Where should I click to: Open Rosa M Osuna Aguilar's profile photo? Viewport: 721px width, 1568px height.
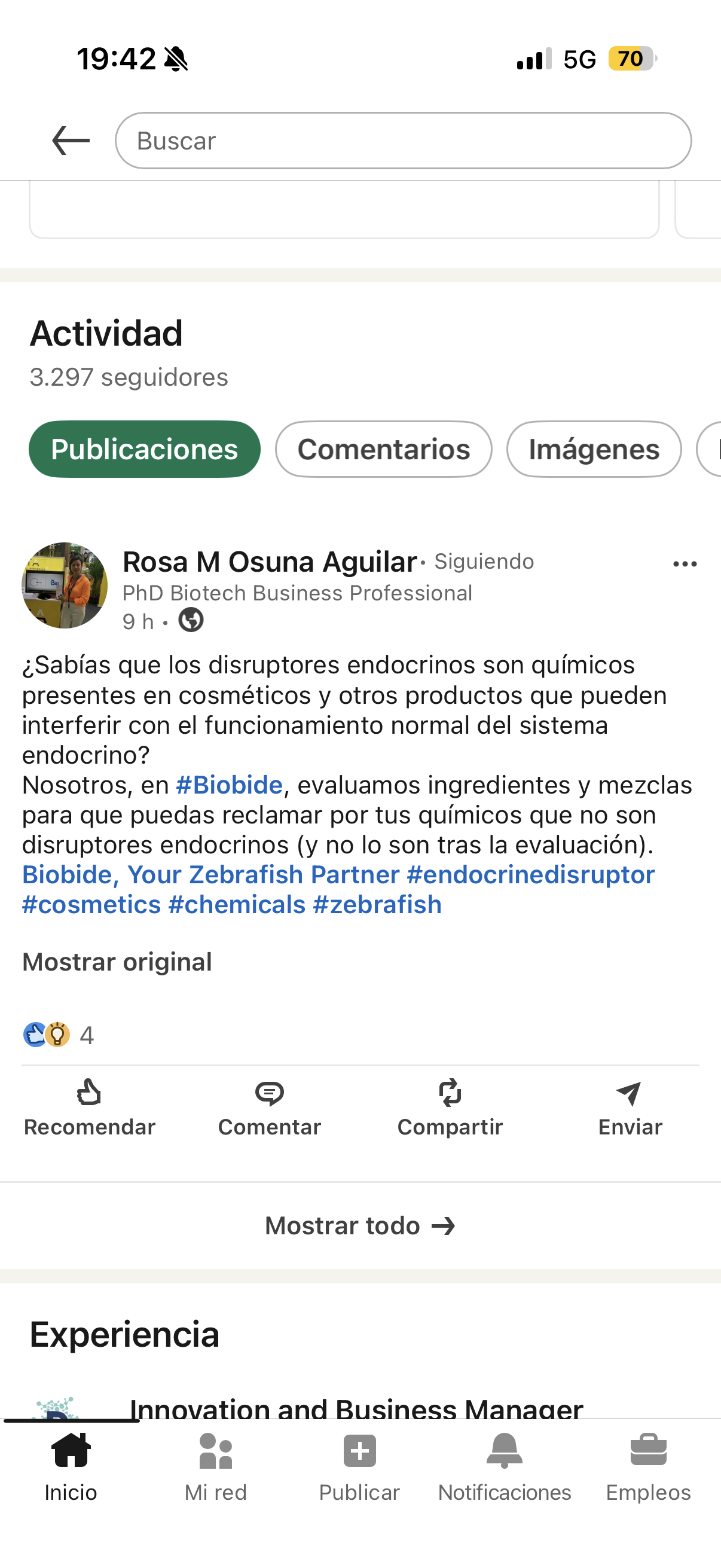point(65,585)
